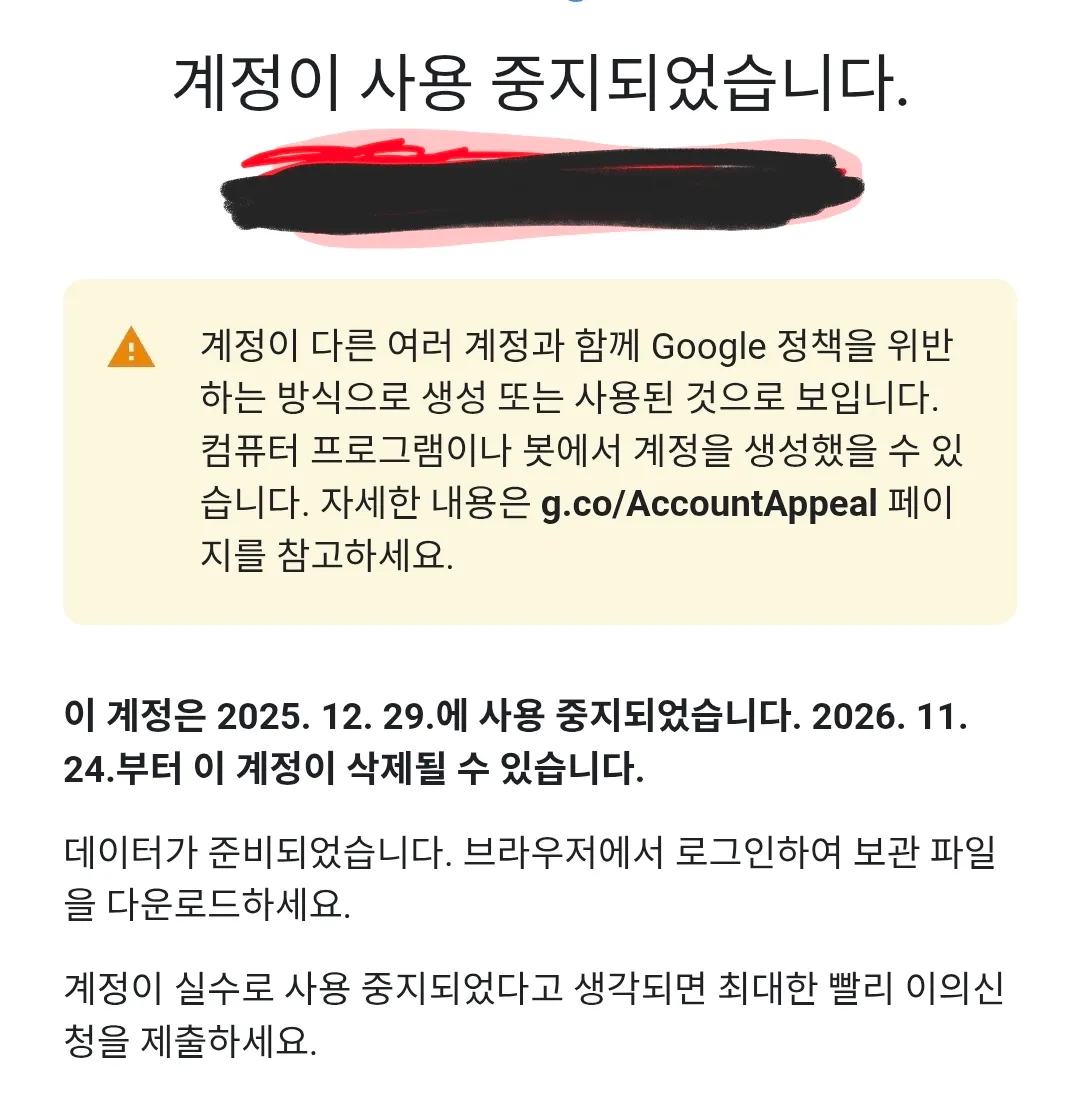The width and height of the screenshot is (1073, 1120).
Task: Open the g.co/AccountAppeal link
Action: pos(708,504)
